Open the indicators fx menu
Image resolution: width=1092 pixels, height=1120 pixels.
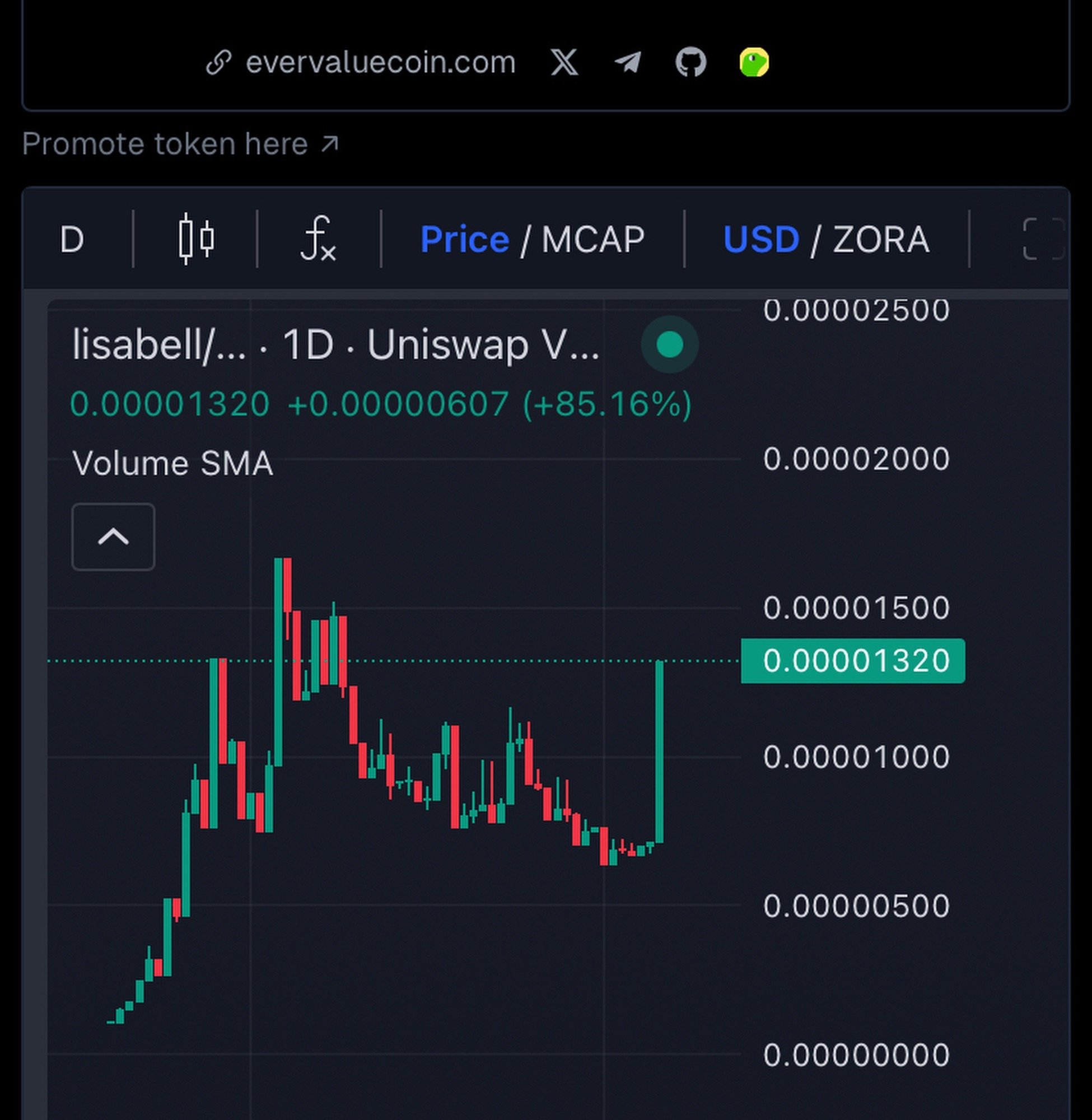coord(318,239)
